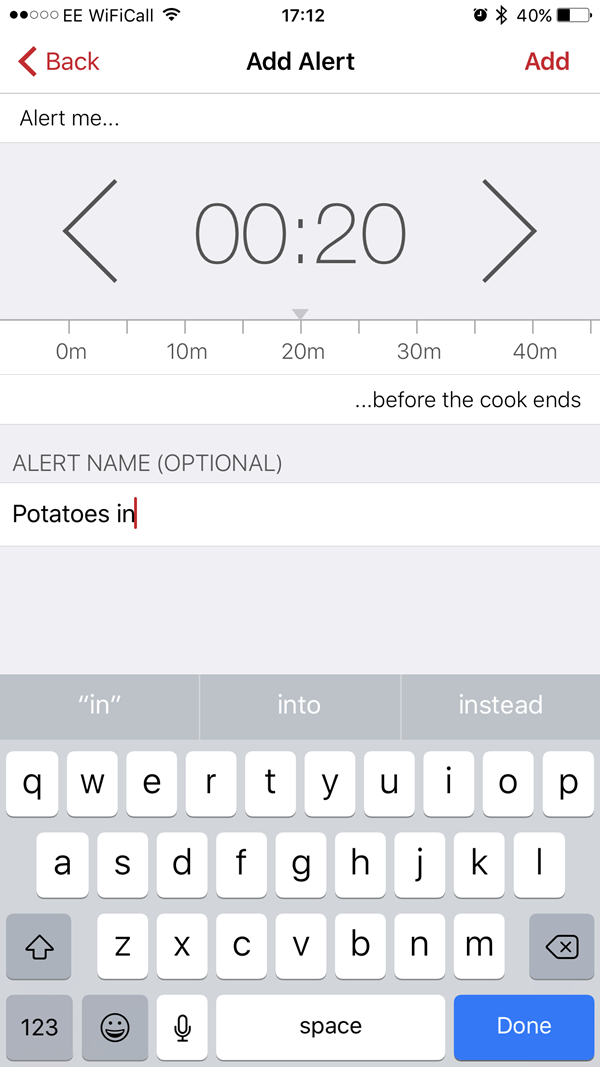Viewport: 600px width, 1067px height.
Task: Select the 30m mark on the time scale
Action: (418, 352)
